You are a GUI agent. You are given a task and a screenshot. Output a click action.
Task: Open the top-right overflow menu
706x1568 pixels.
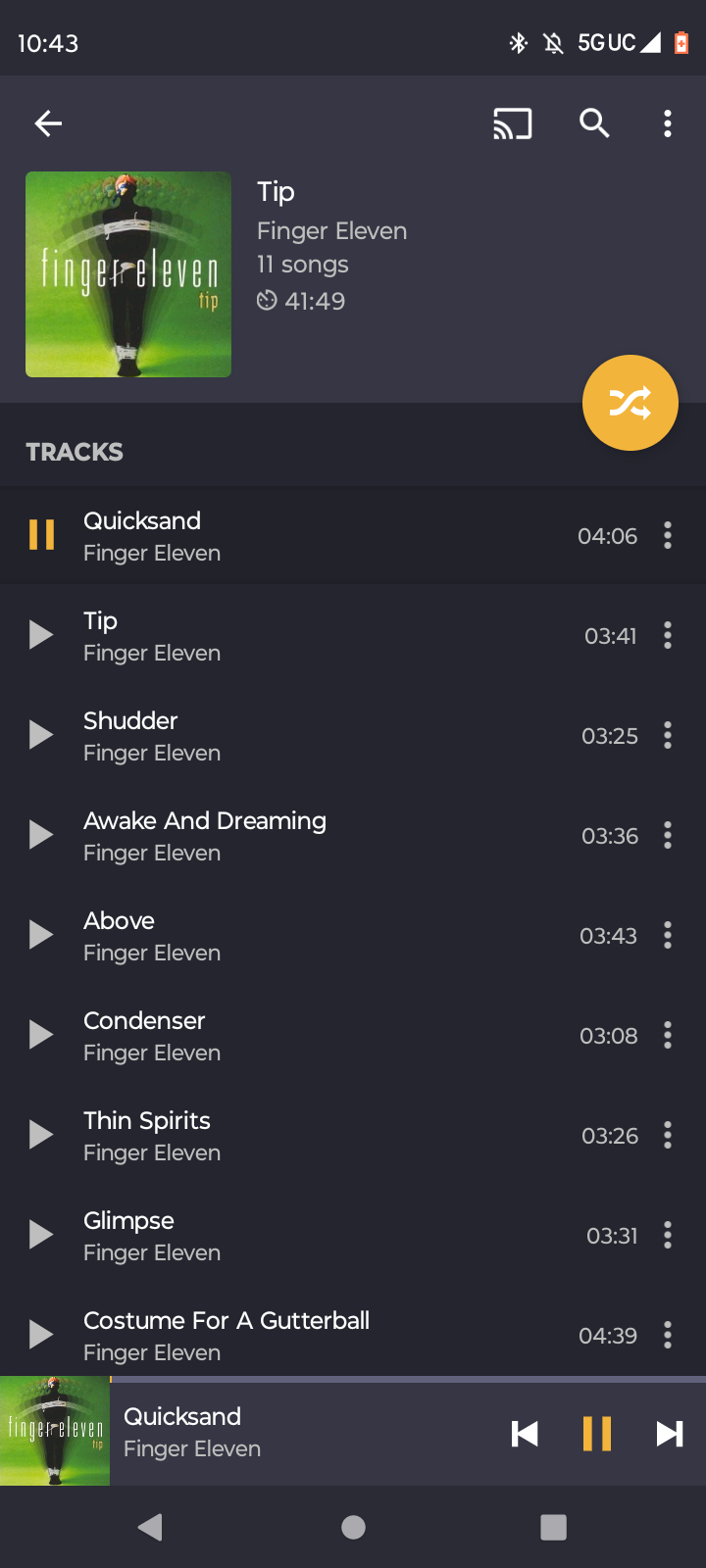coord(668,123)
